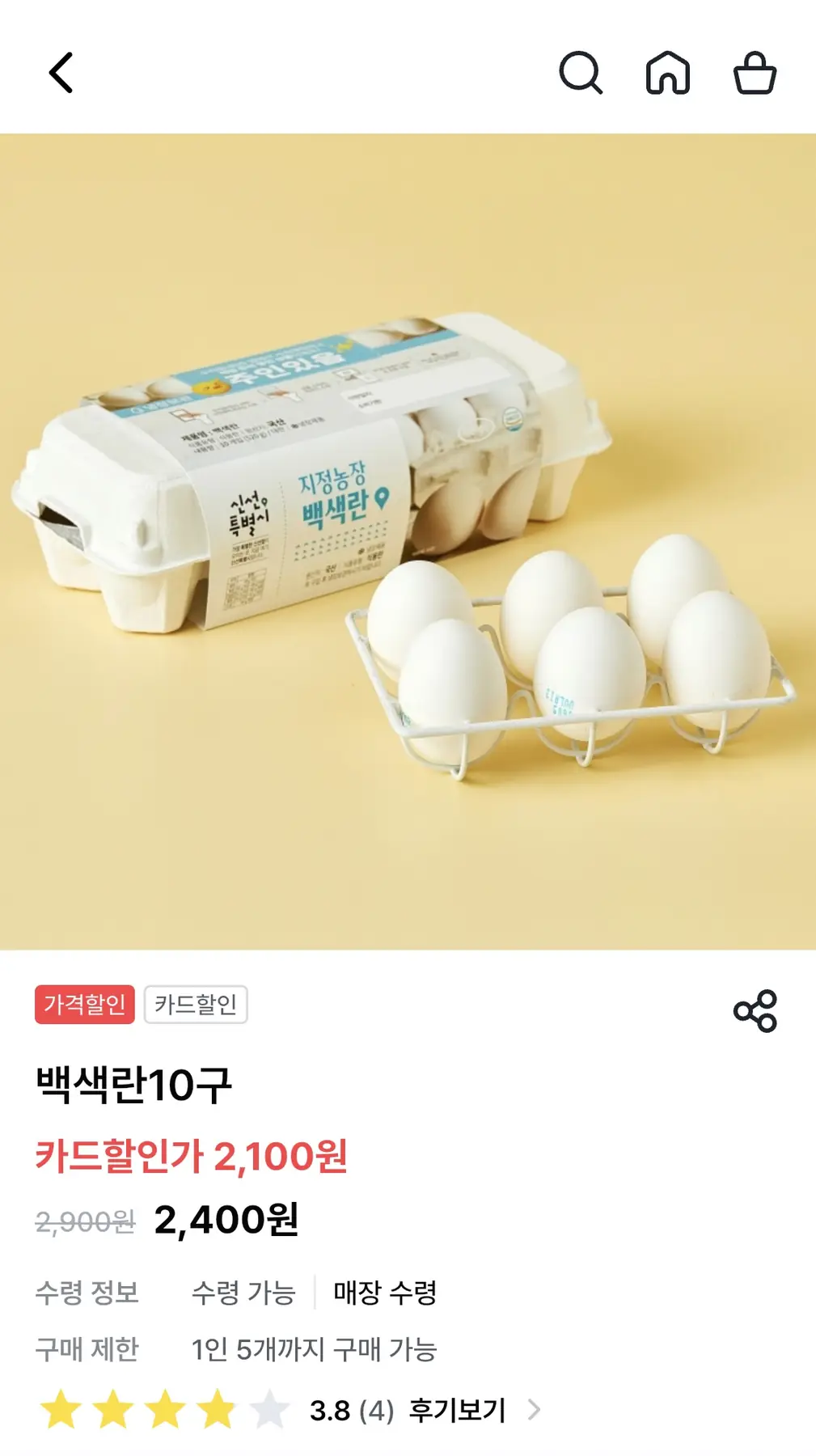Go to the home page
Screen dimensions: 816x1456
coord(668,73)
